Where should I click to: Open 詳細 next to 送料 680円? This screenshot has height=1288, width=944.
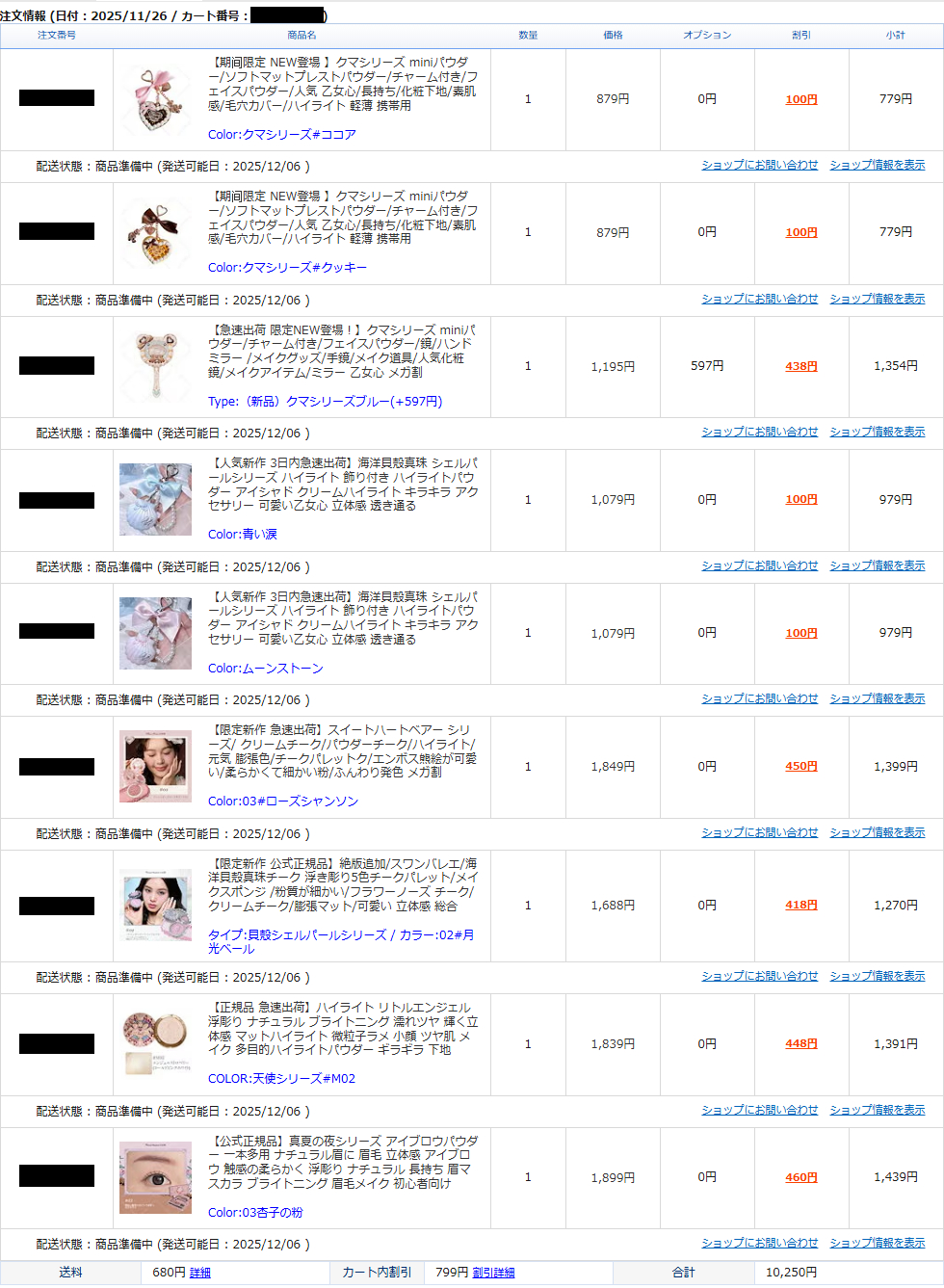pos(199,1273)
